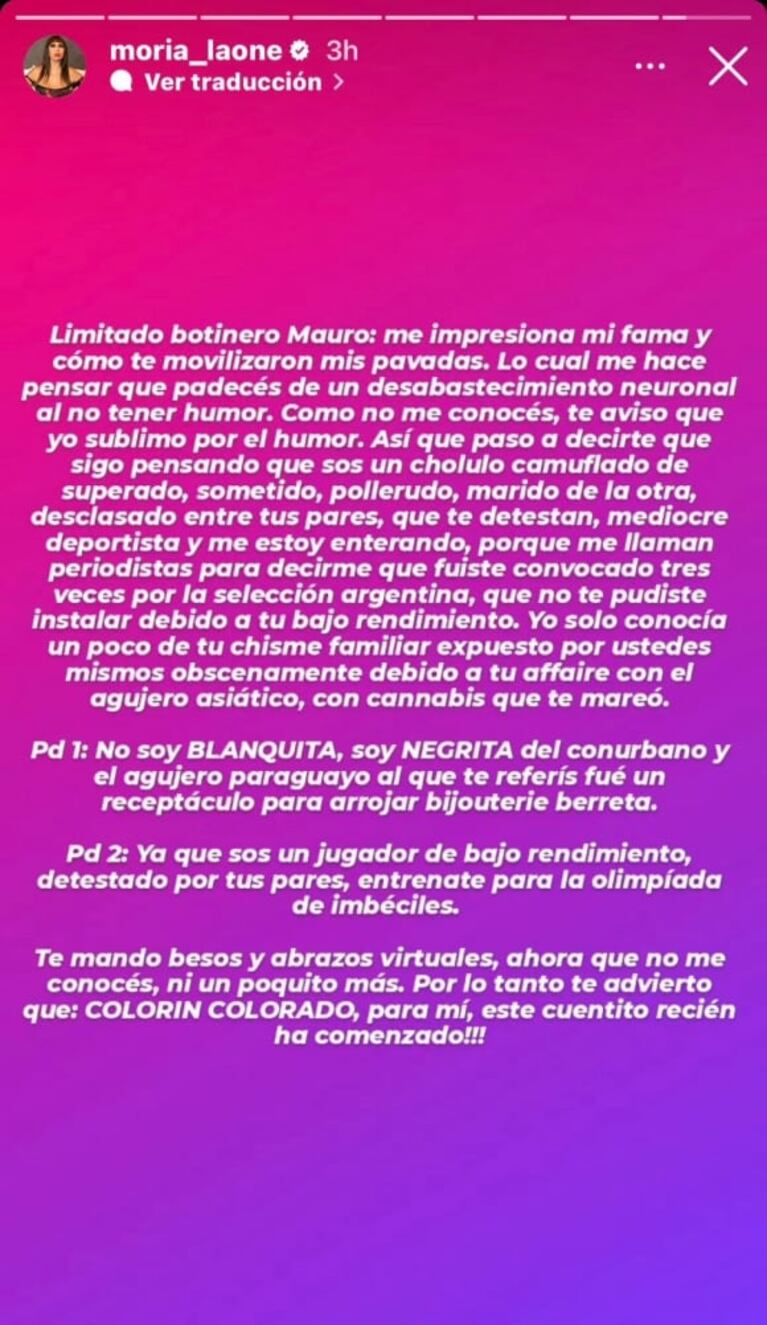Tap Ver traducción to translate story
Image resolution: width=767 pixels, height=1325 pixels.
pyautogui.click(x=232, y=83)
